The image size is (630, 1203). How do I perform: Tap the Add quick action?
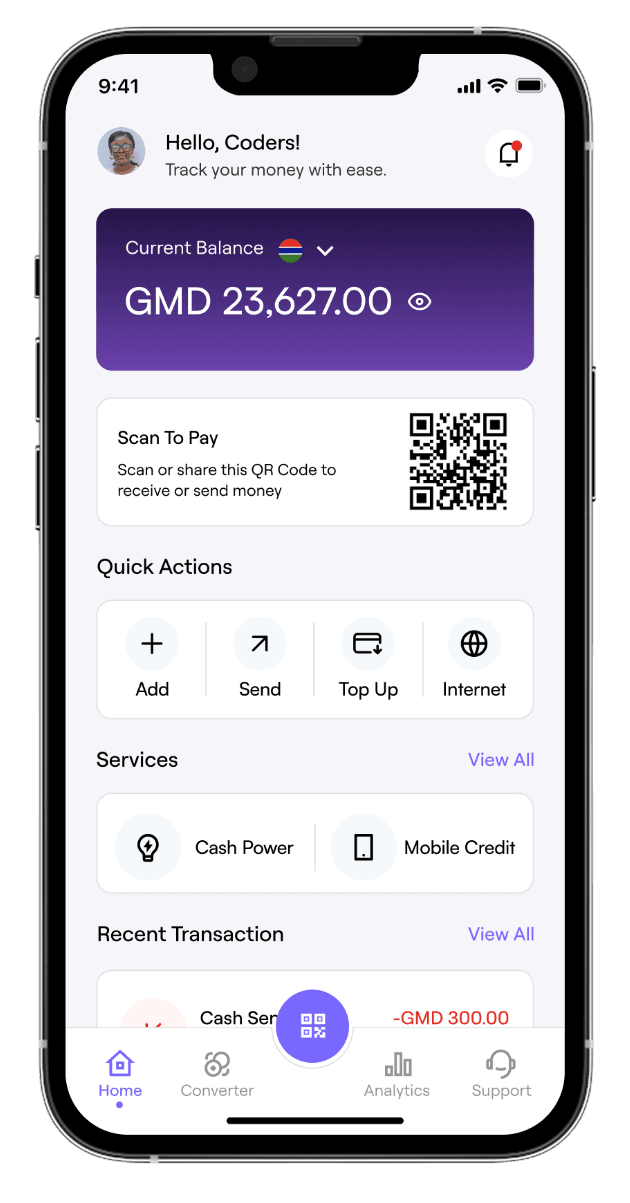pos(152,658)
